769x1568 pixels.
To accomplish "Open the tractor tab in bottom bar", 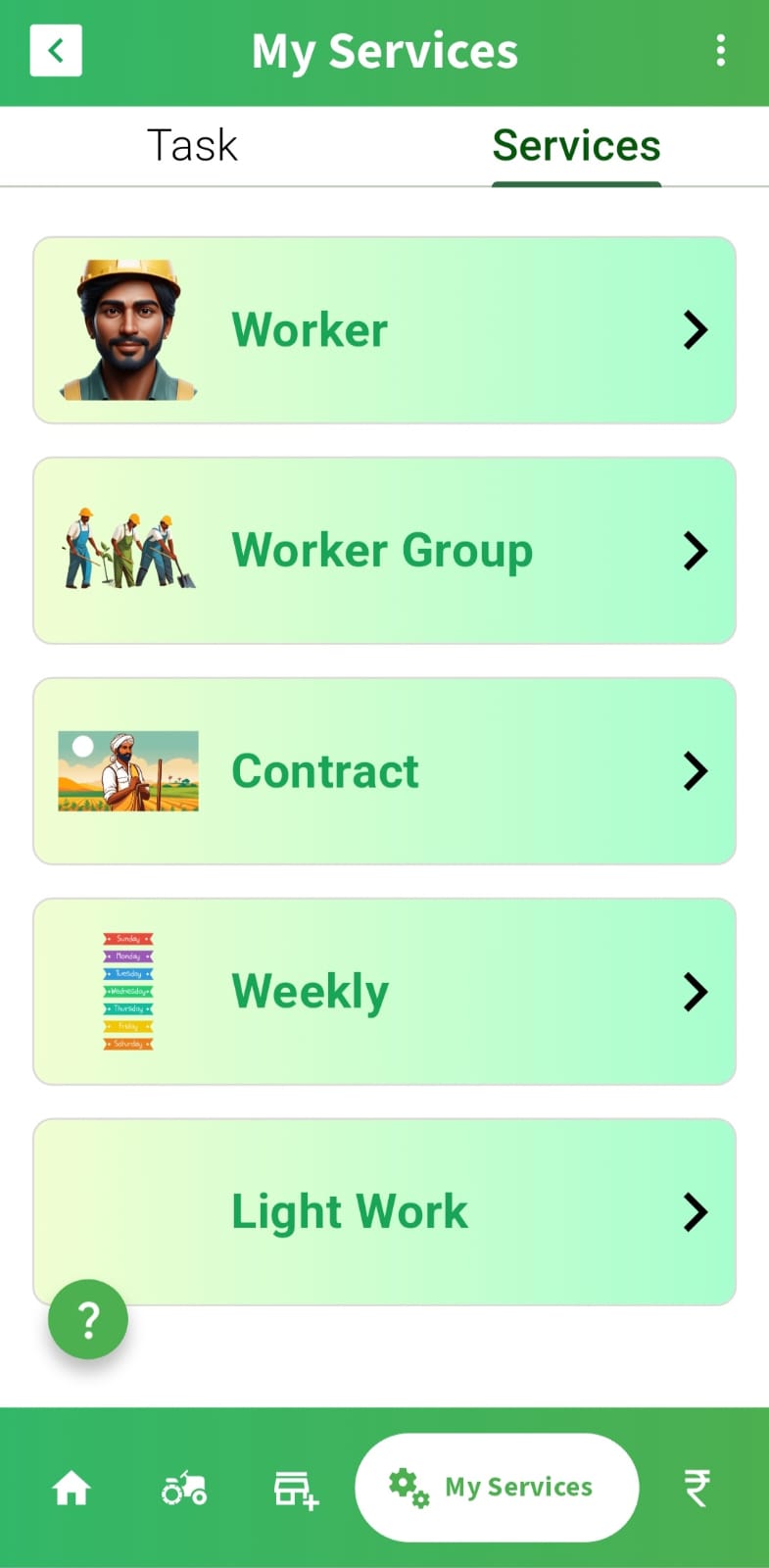I will tap(184, 1488).
